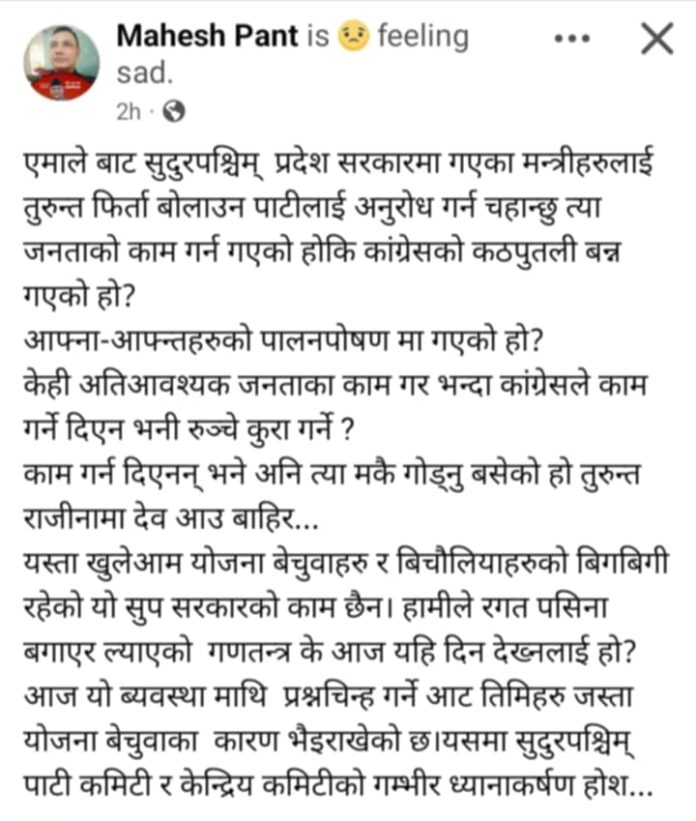Open Mahesh Pant's profile name link
Image resolution: width=696 pixels, height=821 pixels.
(x=208, y=37)
